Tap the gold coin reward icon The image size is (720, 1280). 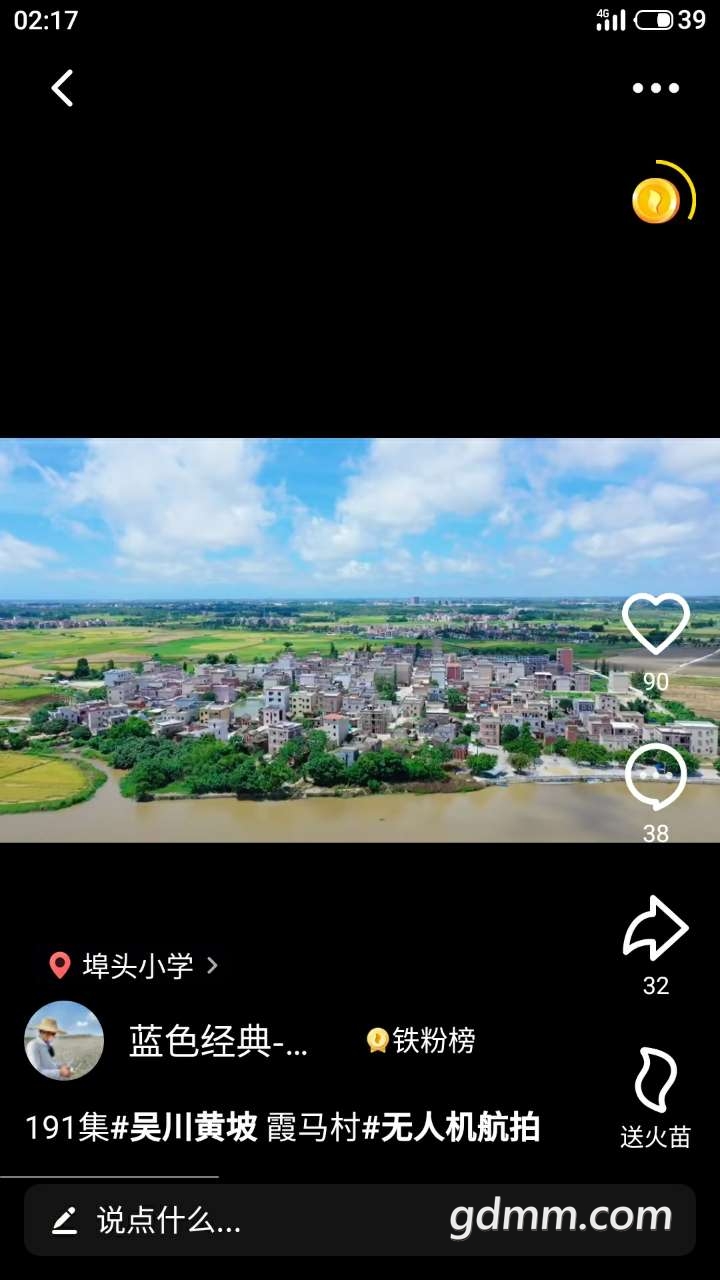point(656,200)
